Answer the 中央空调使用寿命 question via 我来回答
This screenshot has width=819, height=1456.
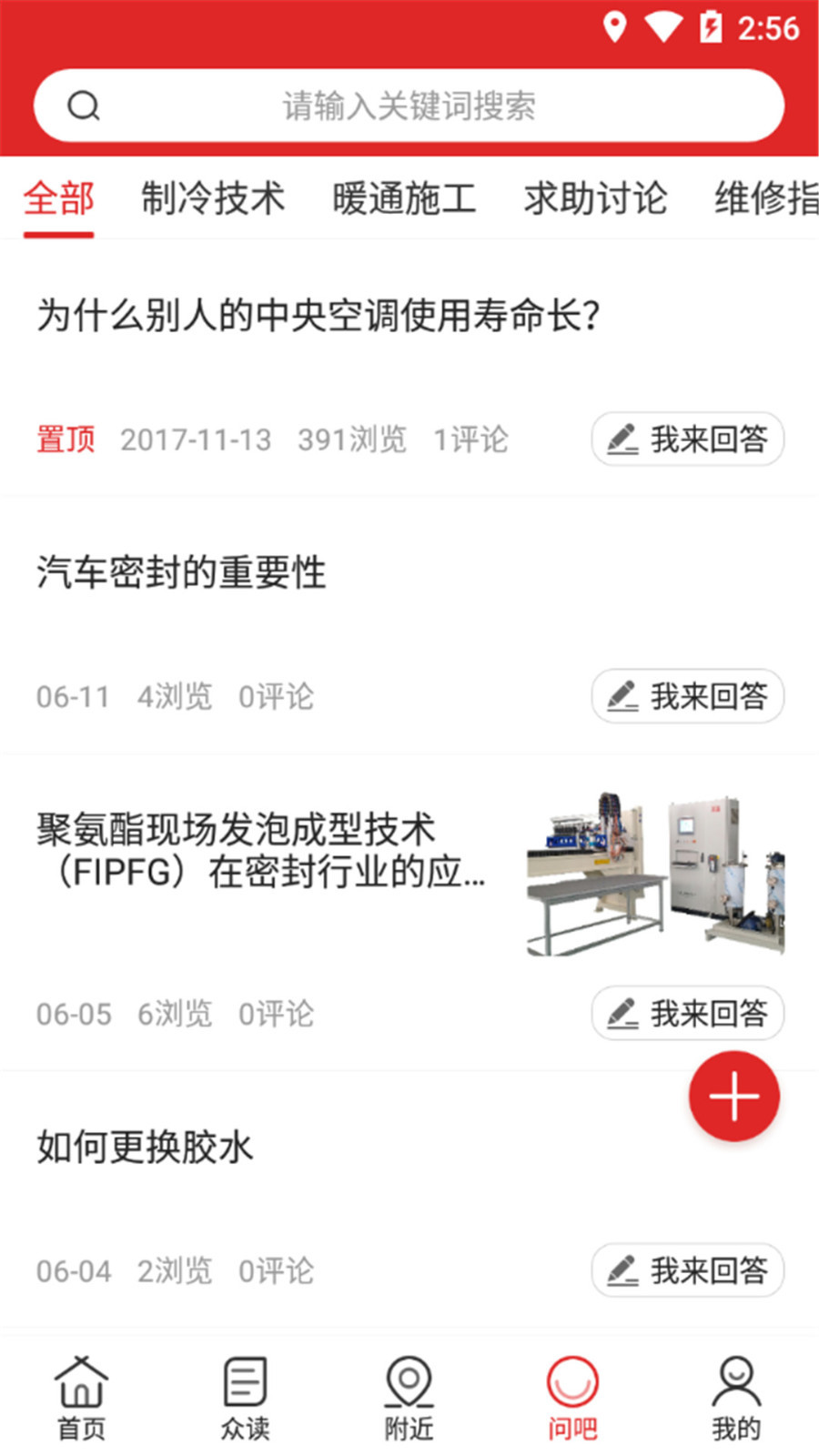coord(688,440)
